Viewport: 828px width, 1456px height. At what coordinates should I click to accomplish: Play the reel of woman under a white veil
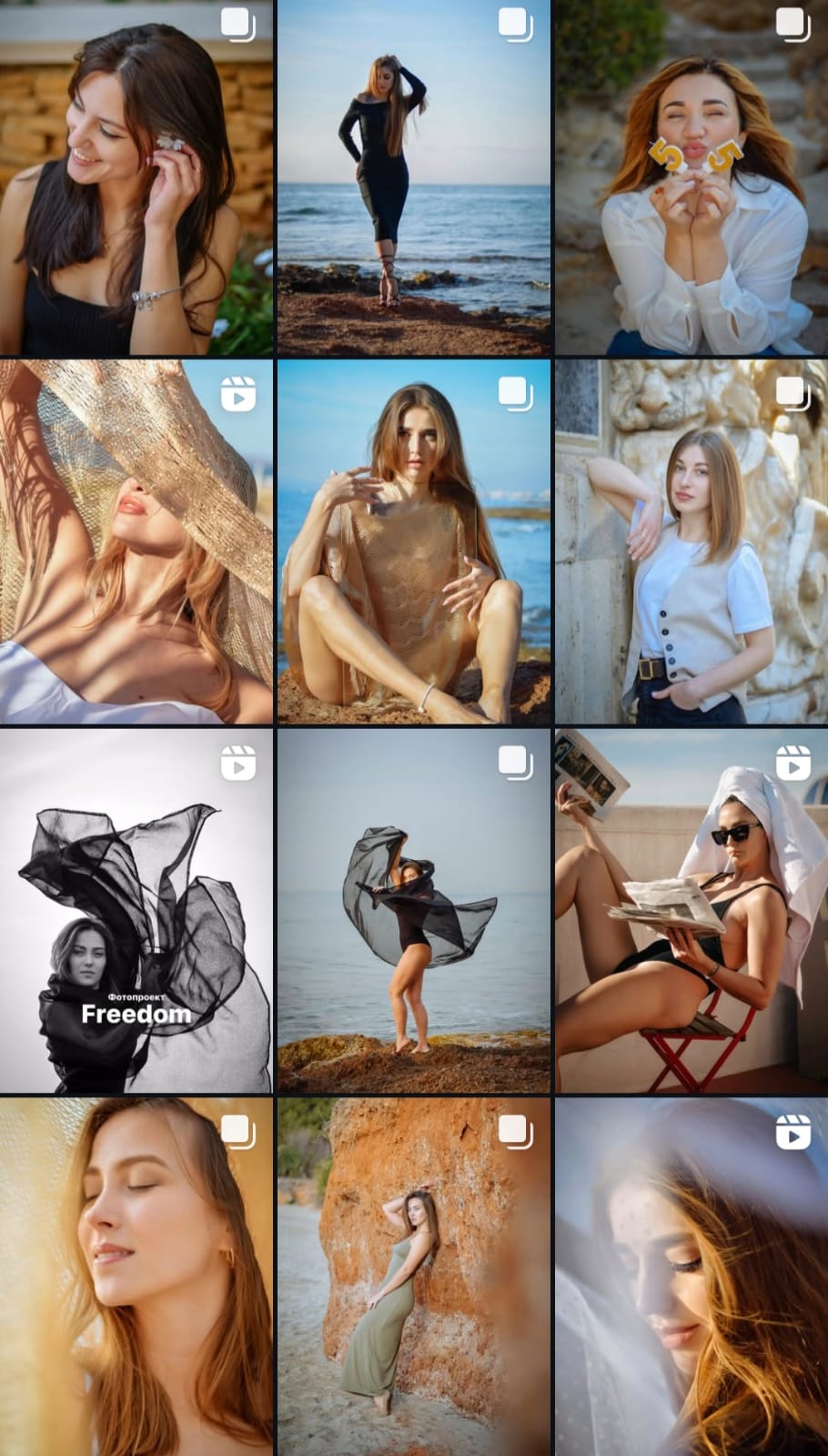pyautogui.click(x=692, y=1274)
